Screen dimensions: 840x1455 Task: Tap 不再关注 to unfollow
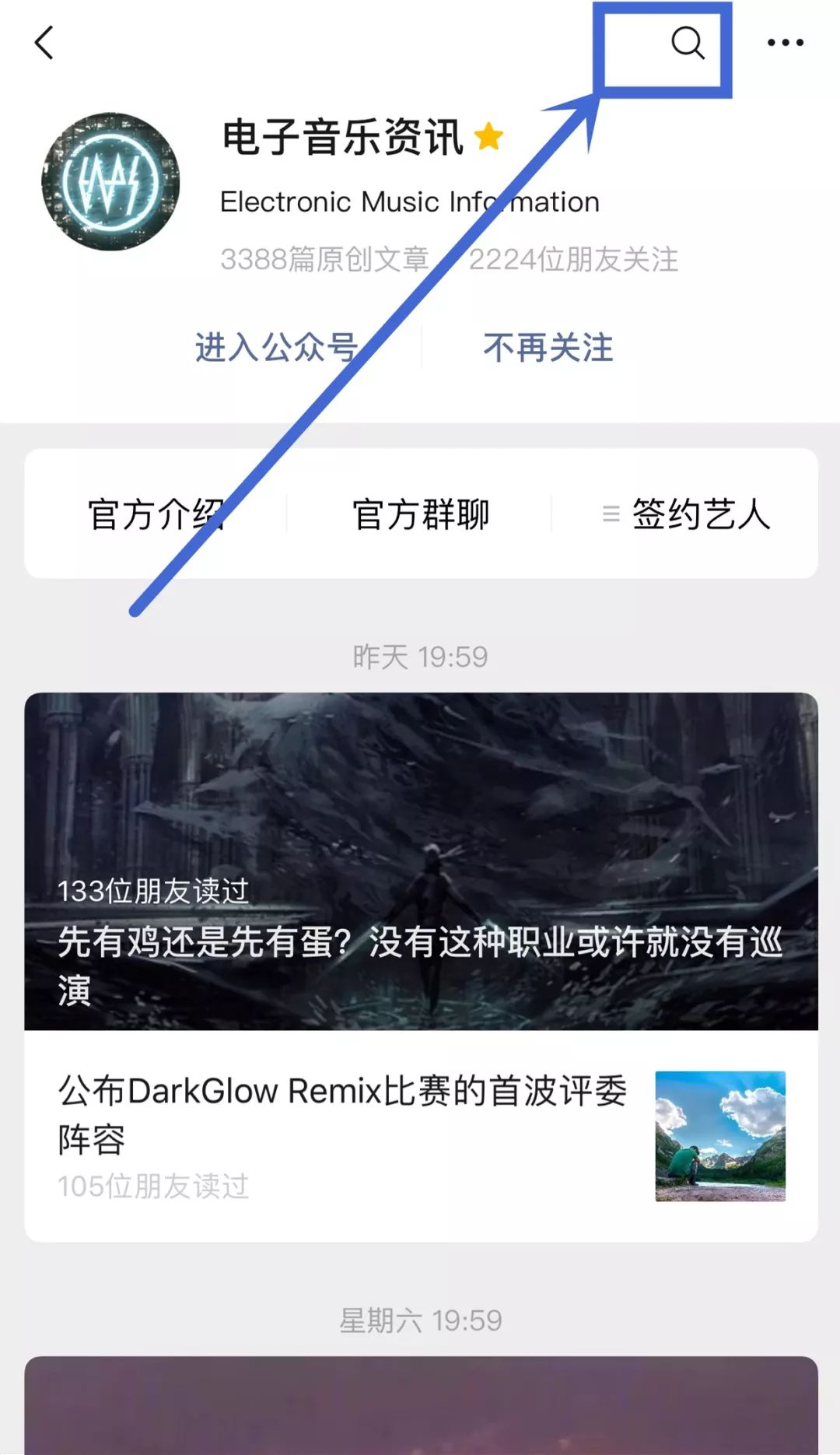click(x=548, y=347)
